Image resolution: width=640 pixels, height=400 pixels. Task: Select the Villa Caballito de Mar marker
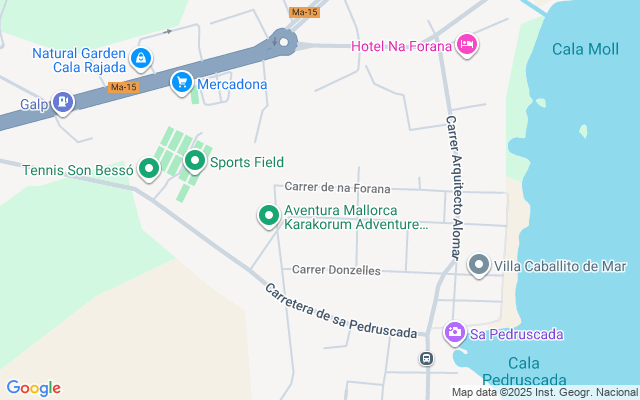click(x=479, y=265)
